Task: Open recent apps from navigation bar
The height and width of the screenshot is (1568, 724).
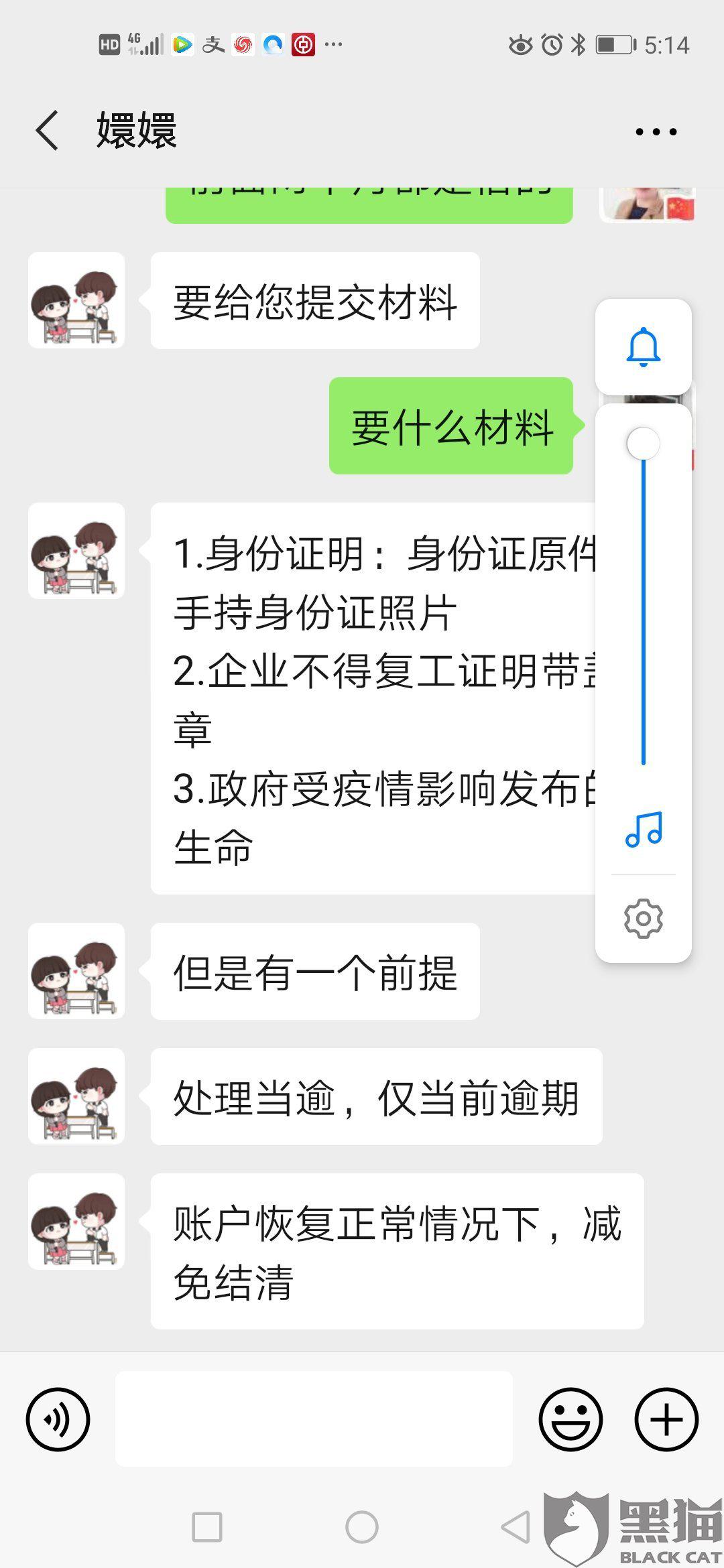Action: click(206, 1528)
